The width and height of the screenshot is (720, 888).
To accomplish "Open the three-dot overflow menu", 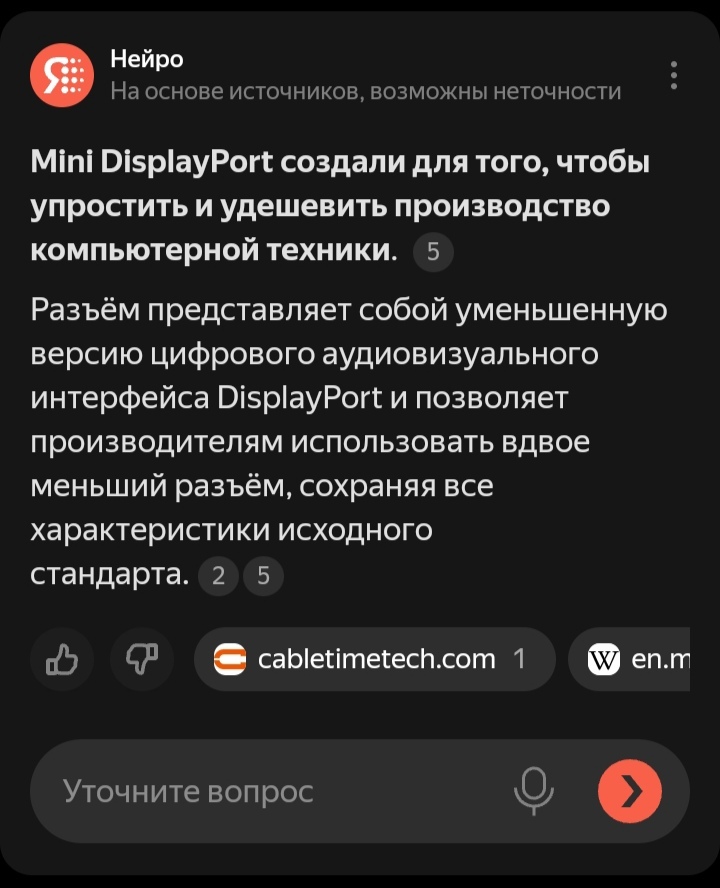I will click(x=674, y=76).
